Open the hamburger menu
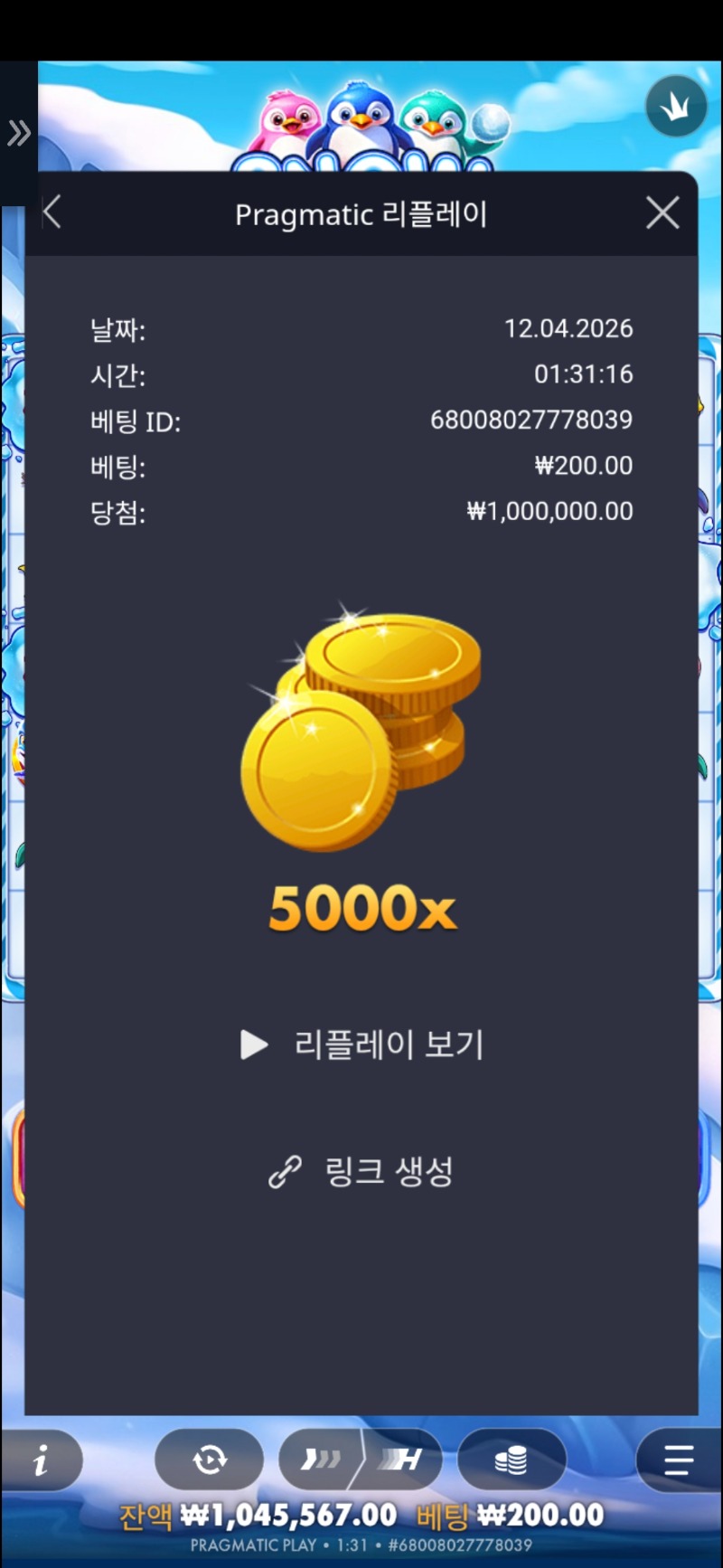Image resolution: width=723 pixels, height=1568 pixels. [677, 1459]
